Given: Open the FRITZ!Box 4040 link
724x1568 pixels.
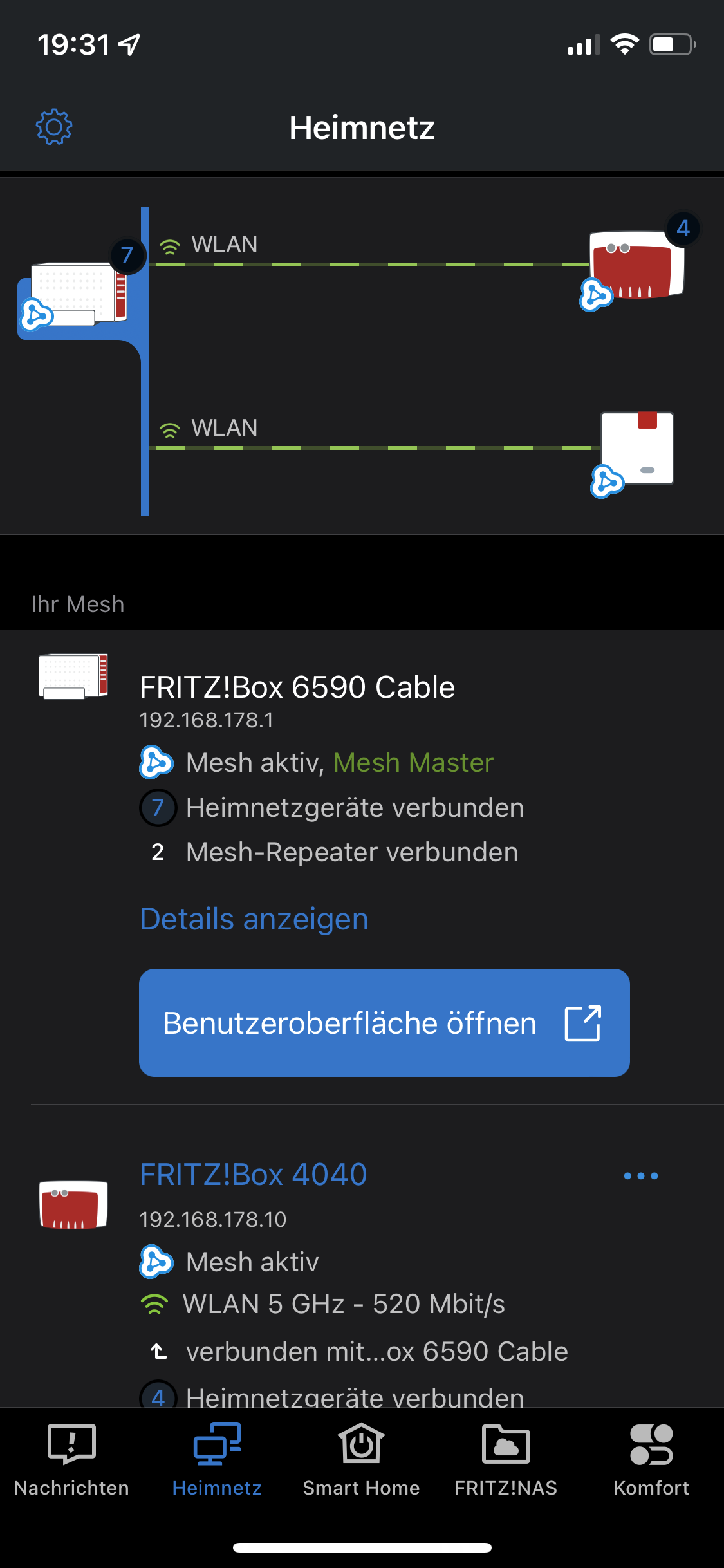Looking at the screenshot, I should (254, 1175).
